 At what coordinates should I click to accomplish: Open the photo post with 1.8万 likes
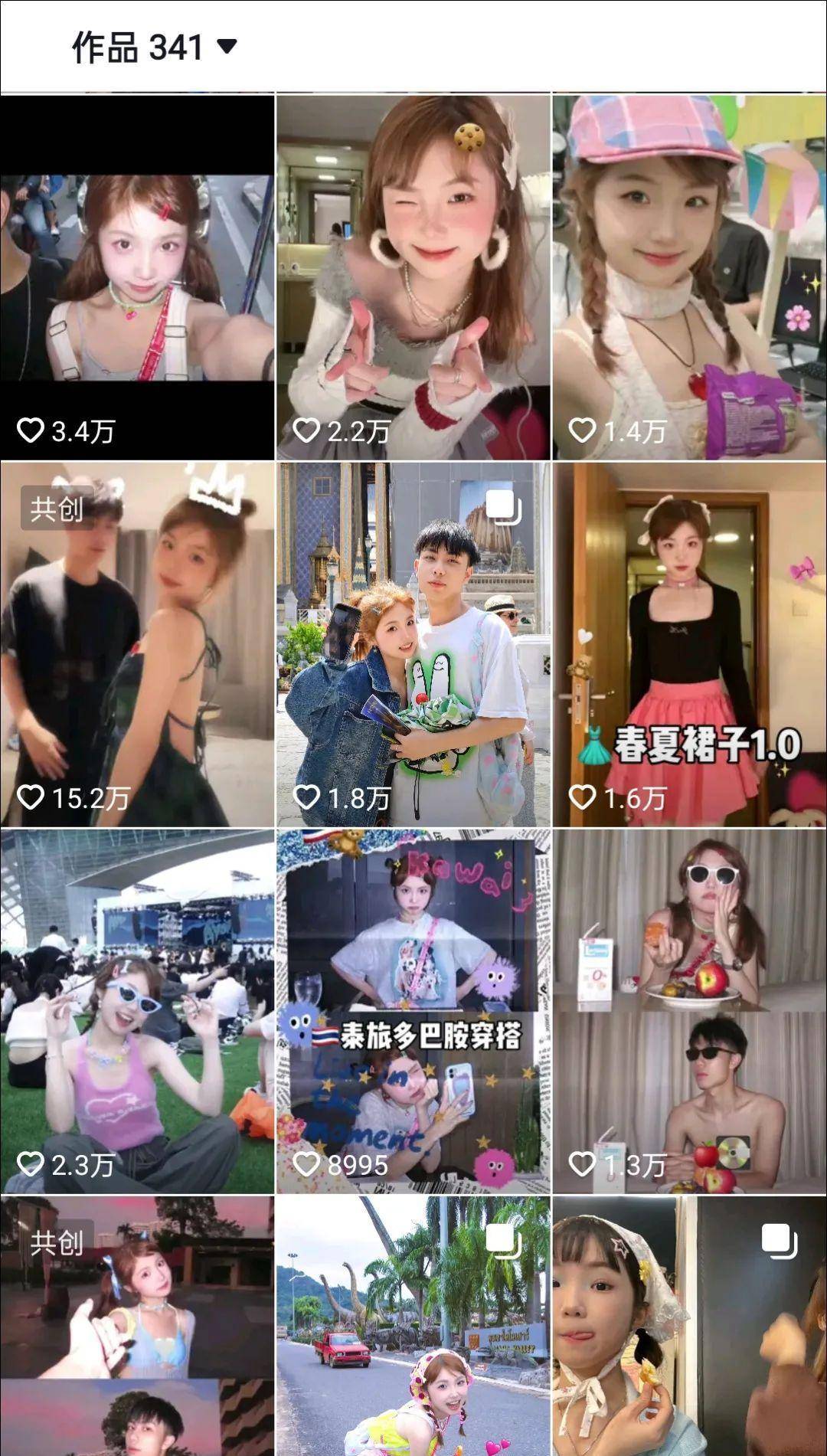[413, 643]
